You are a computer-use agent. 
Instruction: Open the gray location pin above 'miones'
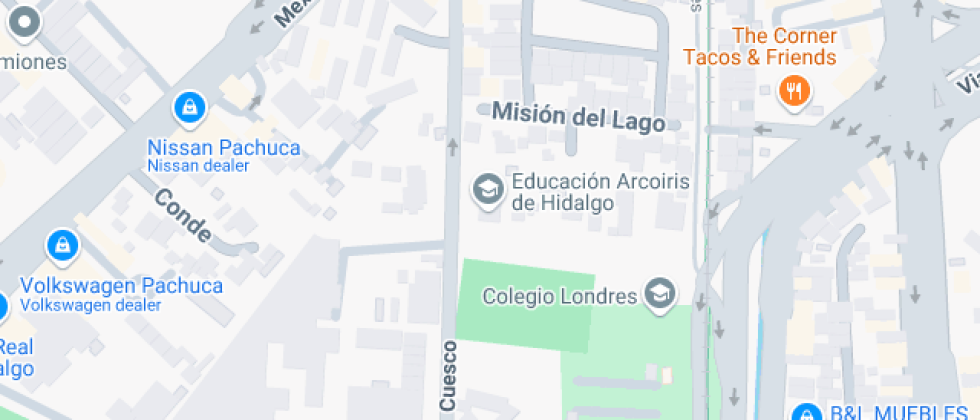[24, 23]
